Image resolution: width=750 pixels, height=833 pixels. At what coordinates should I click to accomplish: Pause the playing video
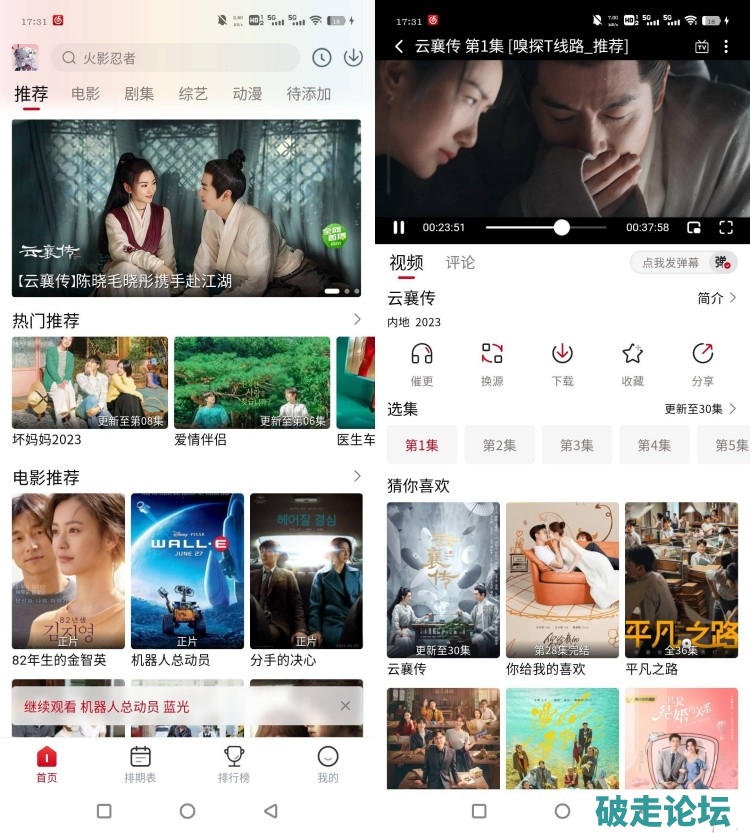click(399, 228)
